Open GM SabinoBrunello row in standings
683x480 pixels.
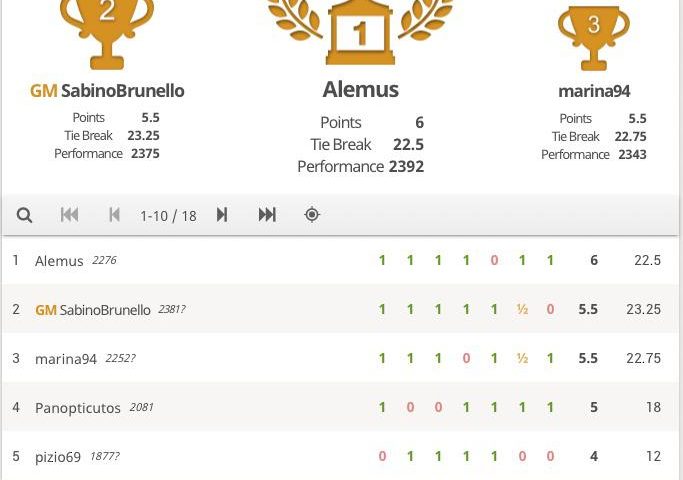(341, 309)
